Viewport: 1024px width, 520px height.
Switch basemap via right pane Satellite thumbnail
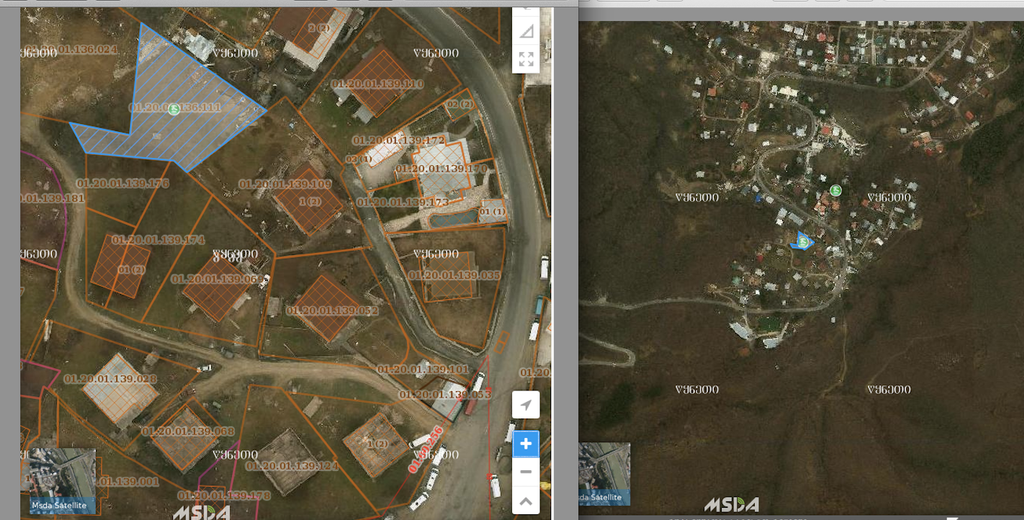point(604,473)
